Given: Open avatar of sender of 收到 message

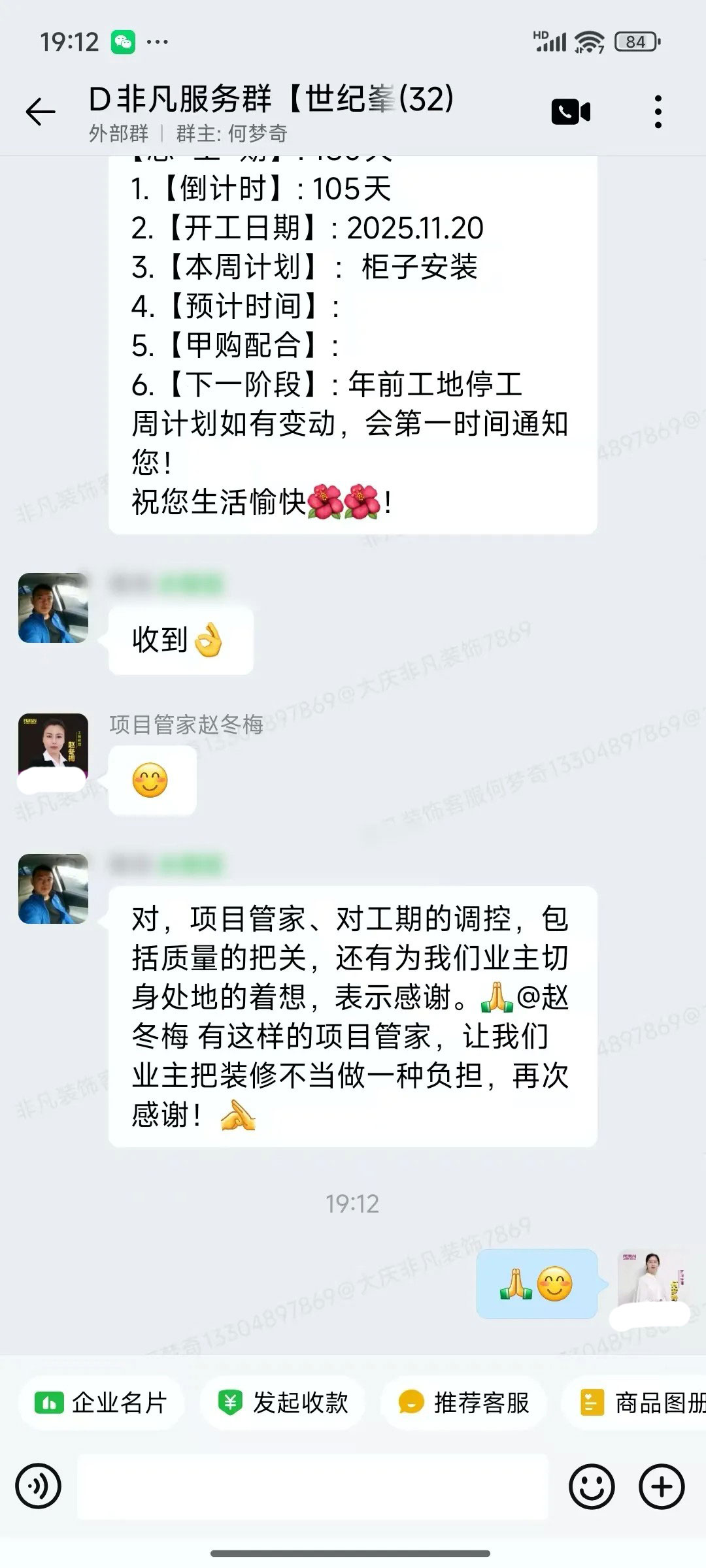Looking at the screenshot, I should point(53,608).
